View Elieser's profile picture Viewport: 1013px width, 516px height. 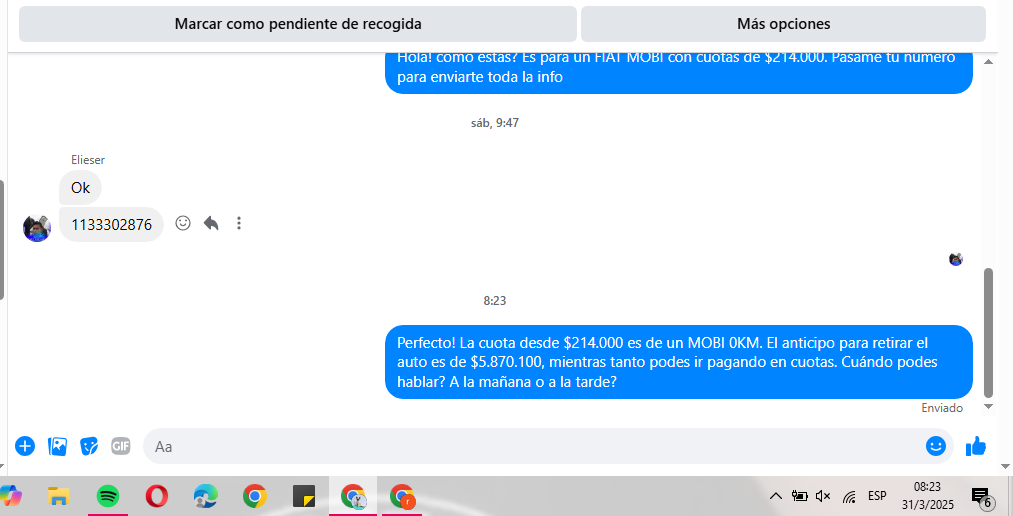[x=37, y=228]
